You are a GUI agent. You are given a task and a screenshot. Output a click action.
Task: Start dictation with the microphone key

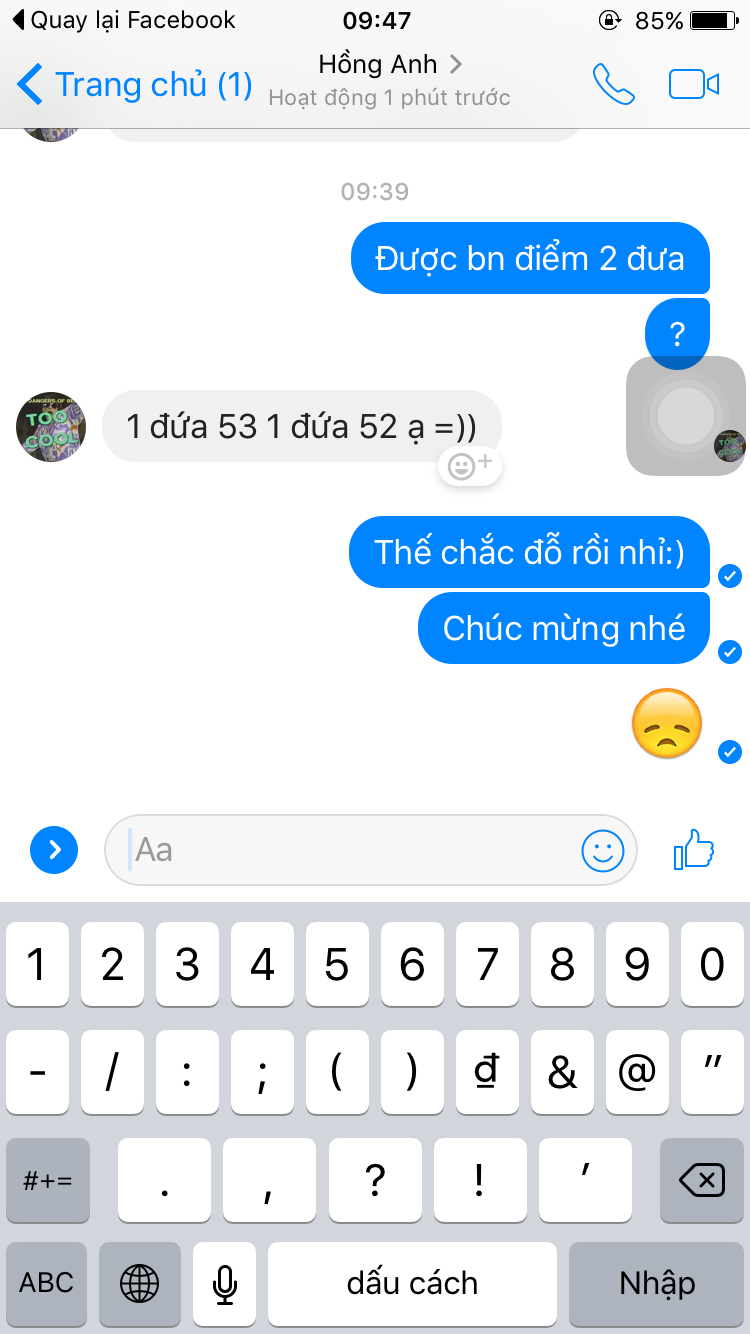tap(225, 1283)
